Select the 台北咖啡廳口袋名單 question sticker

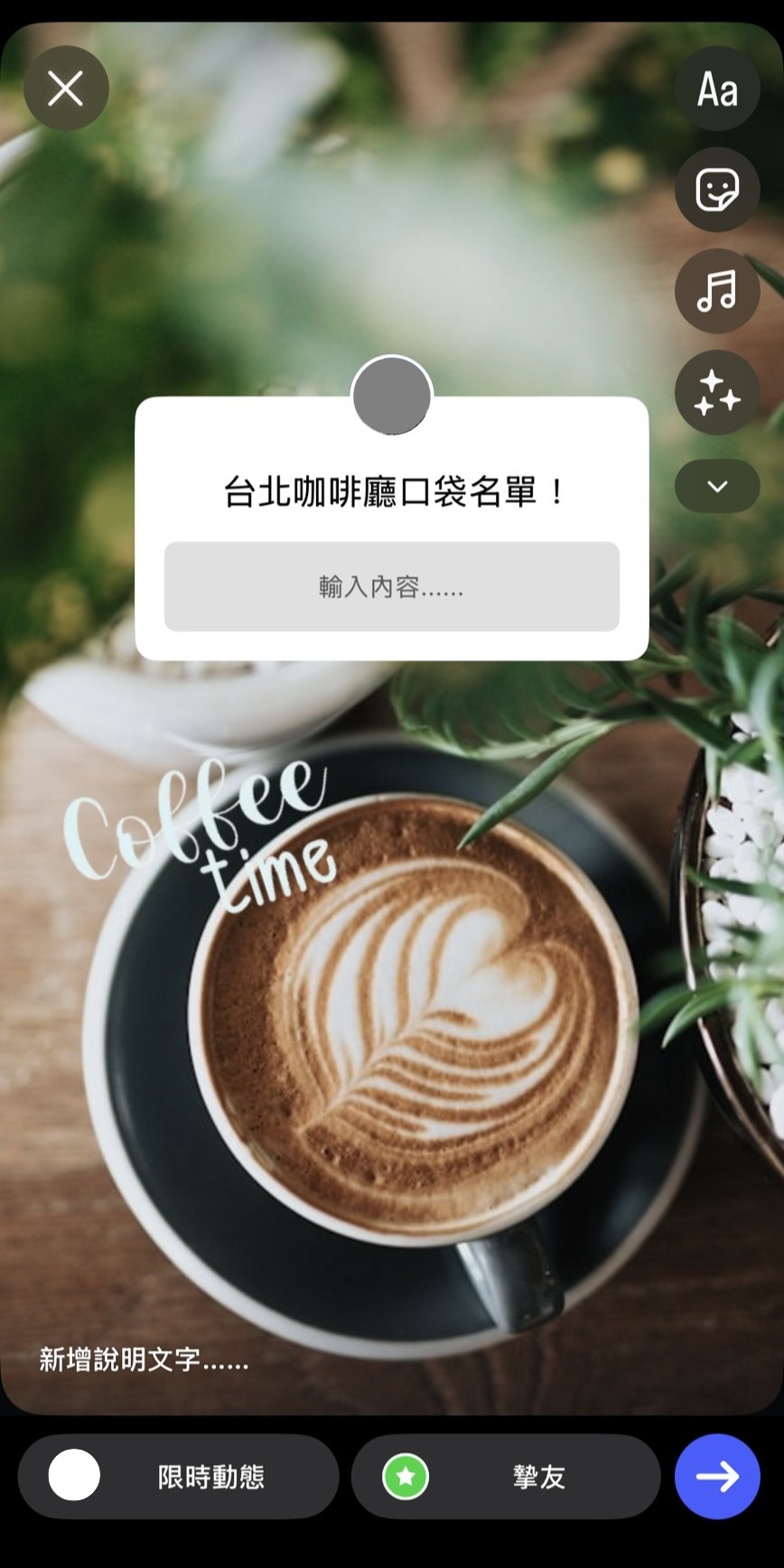(x=391, y=492)
